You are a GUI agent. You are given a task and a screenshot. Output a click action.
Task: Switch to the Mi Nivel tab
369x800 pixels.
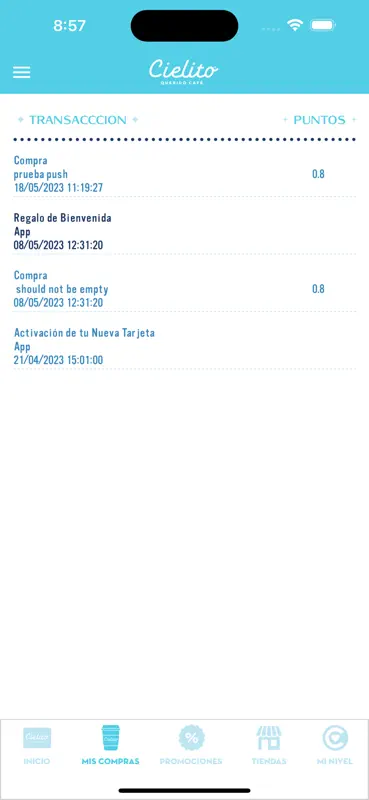[335, 746]
